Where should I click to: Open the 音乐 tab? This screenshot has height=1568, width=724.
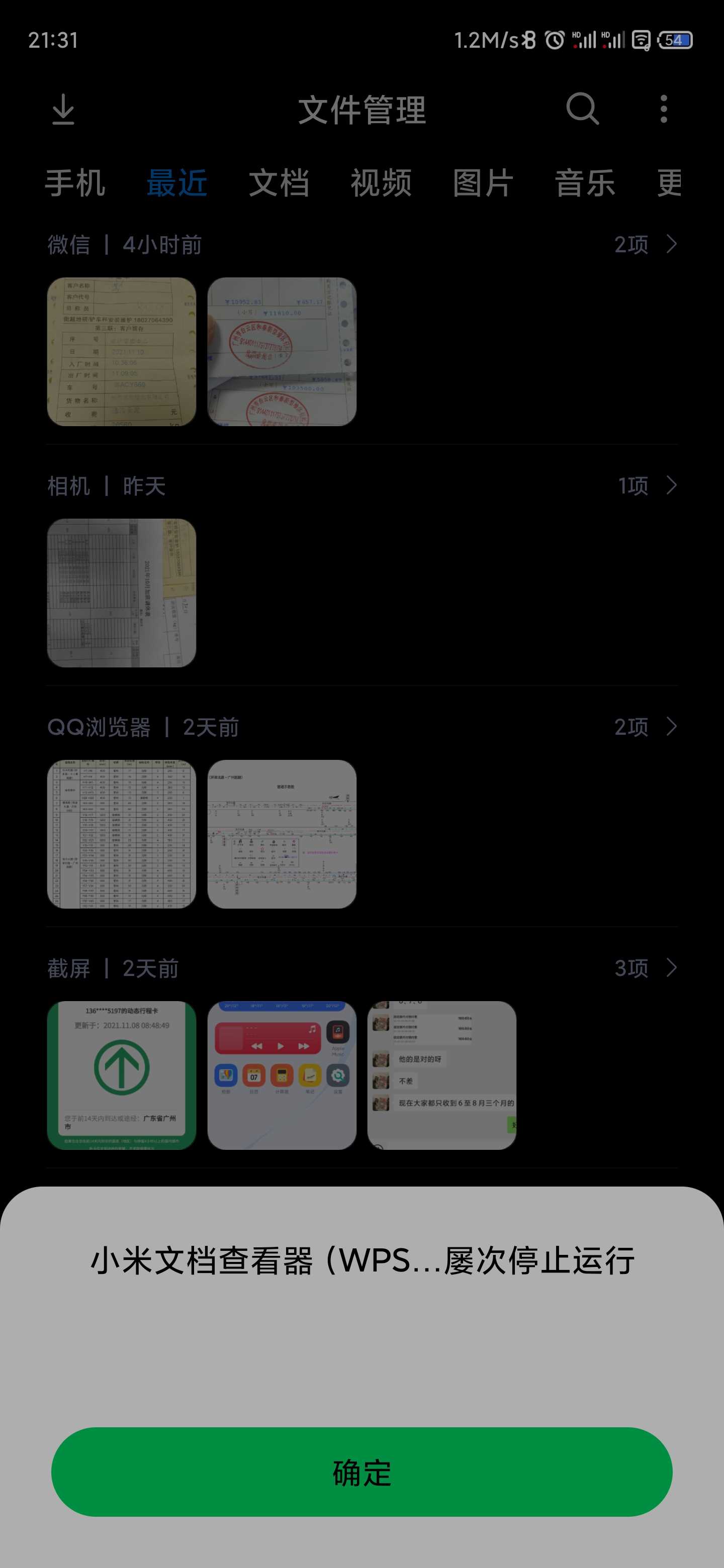tap(585, 183)
